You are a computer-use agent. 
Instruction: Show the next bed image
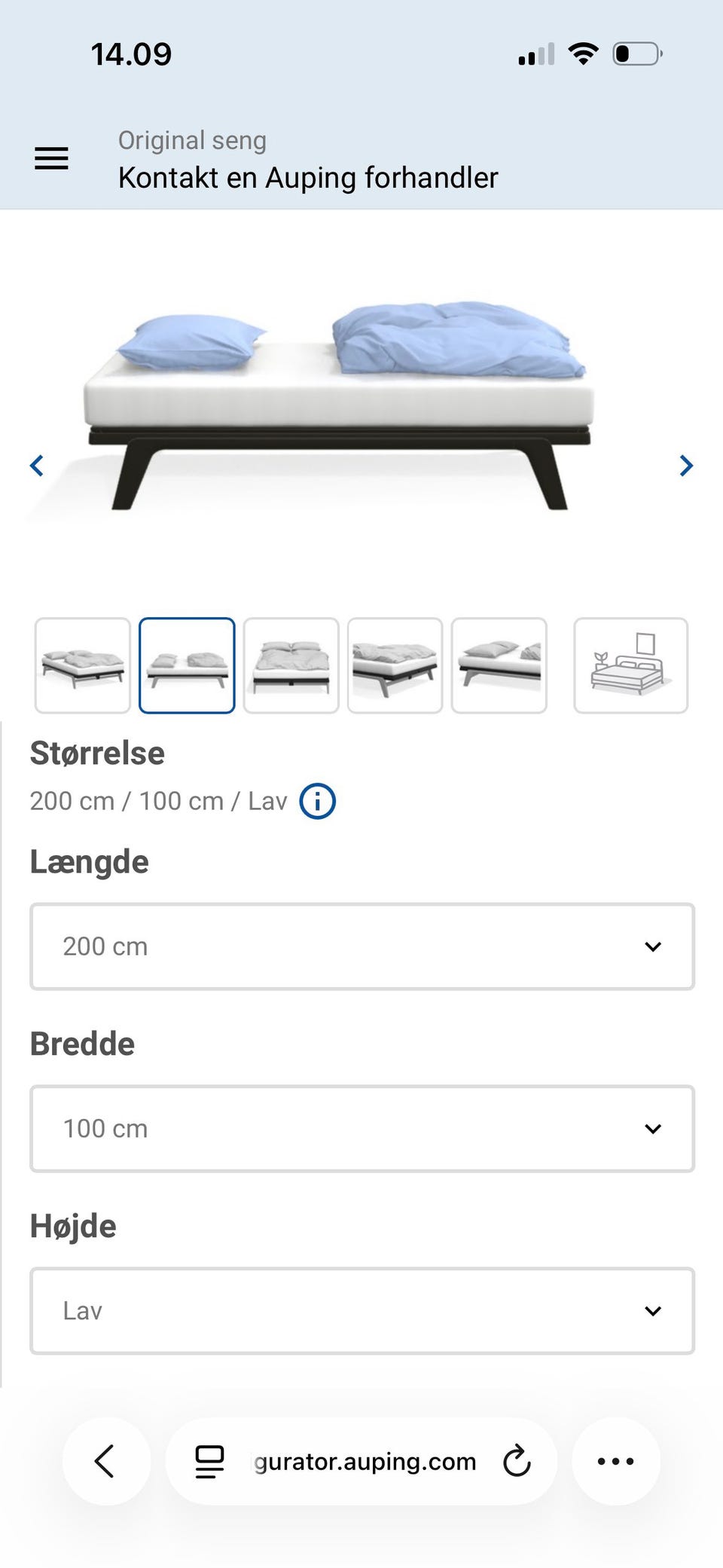[x=686, y=466]
